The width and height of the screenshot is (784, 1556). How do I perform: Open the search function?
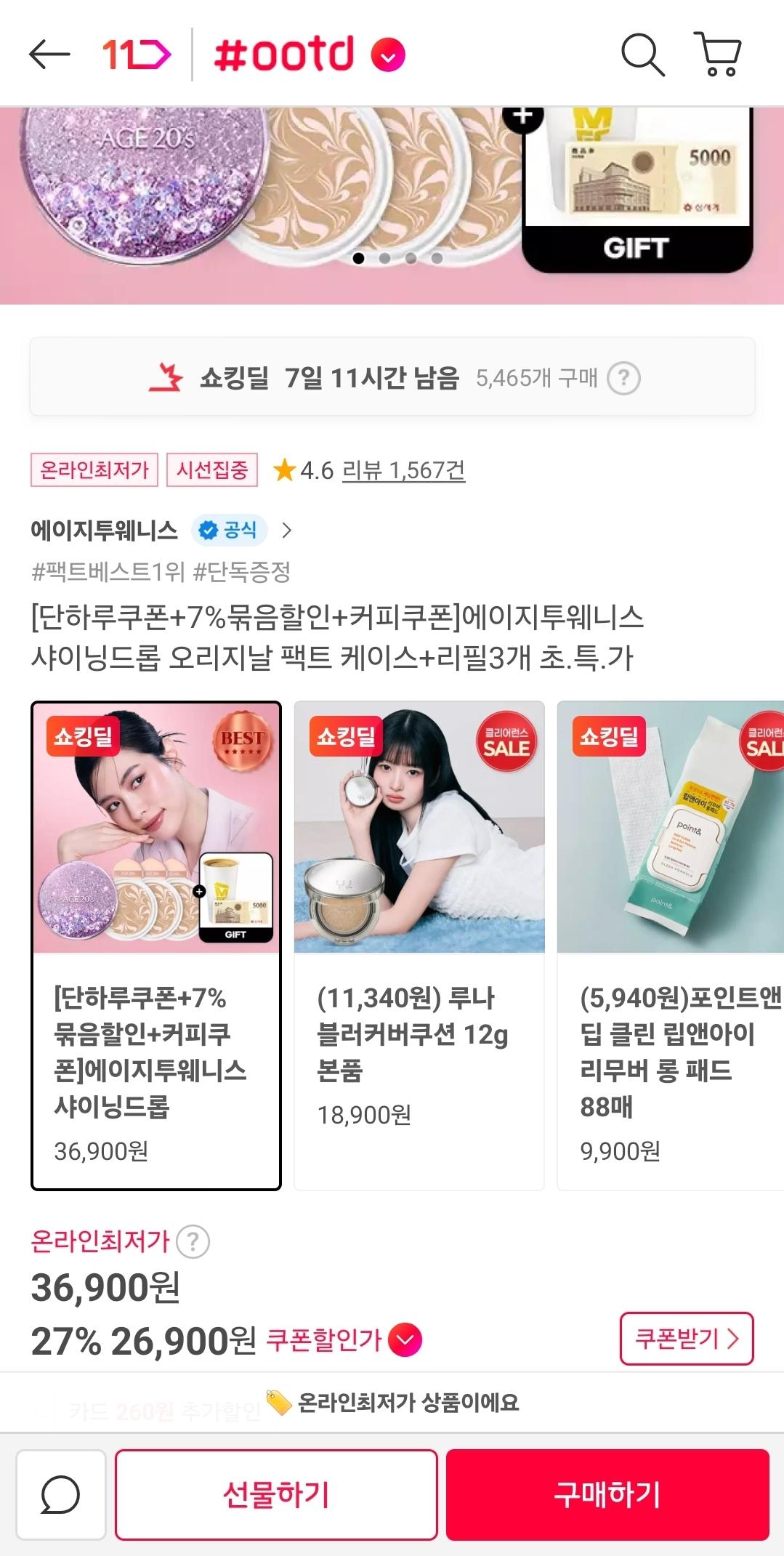pyautogui.click(x=642, y=54)
